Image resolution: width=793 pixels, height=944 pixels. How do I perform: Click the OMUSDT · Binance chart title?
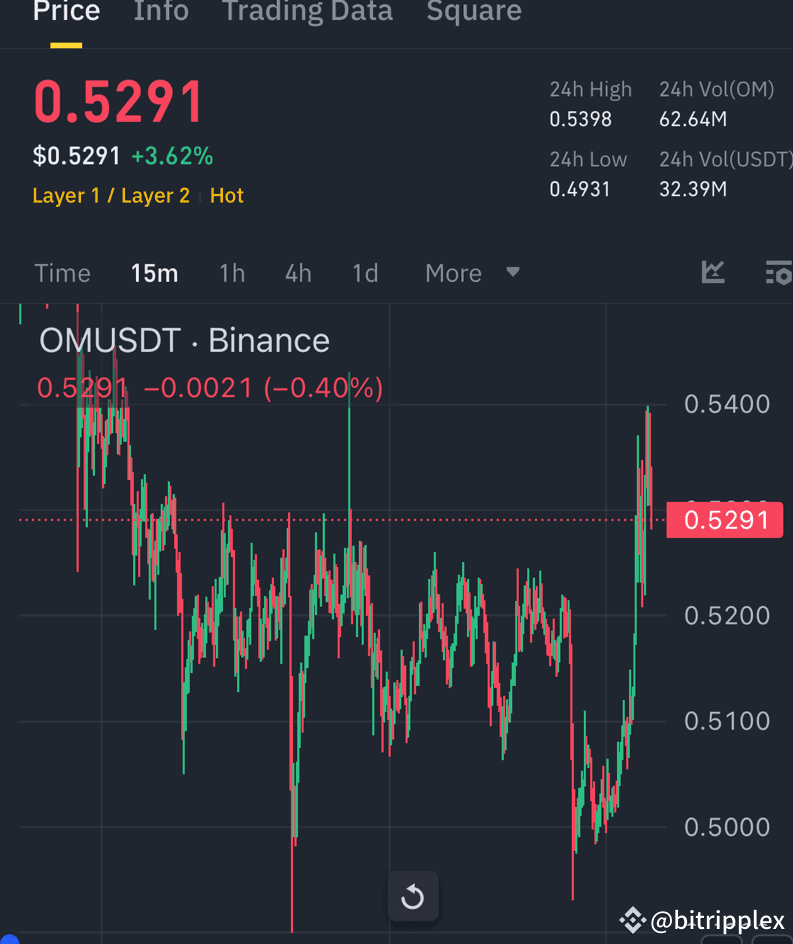pos(184,340)
